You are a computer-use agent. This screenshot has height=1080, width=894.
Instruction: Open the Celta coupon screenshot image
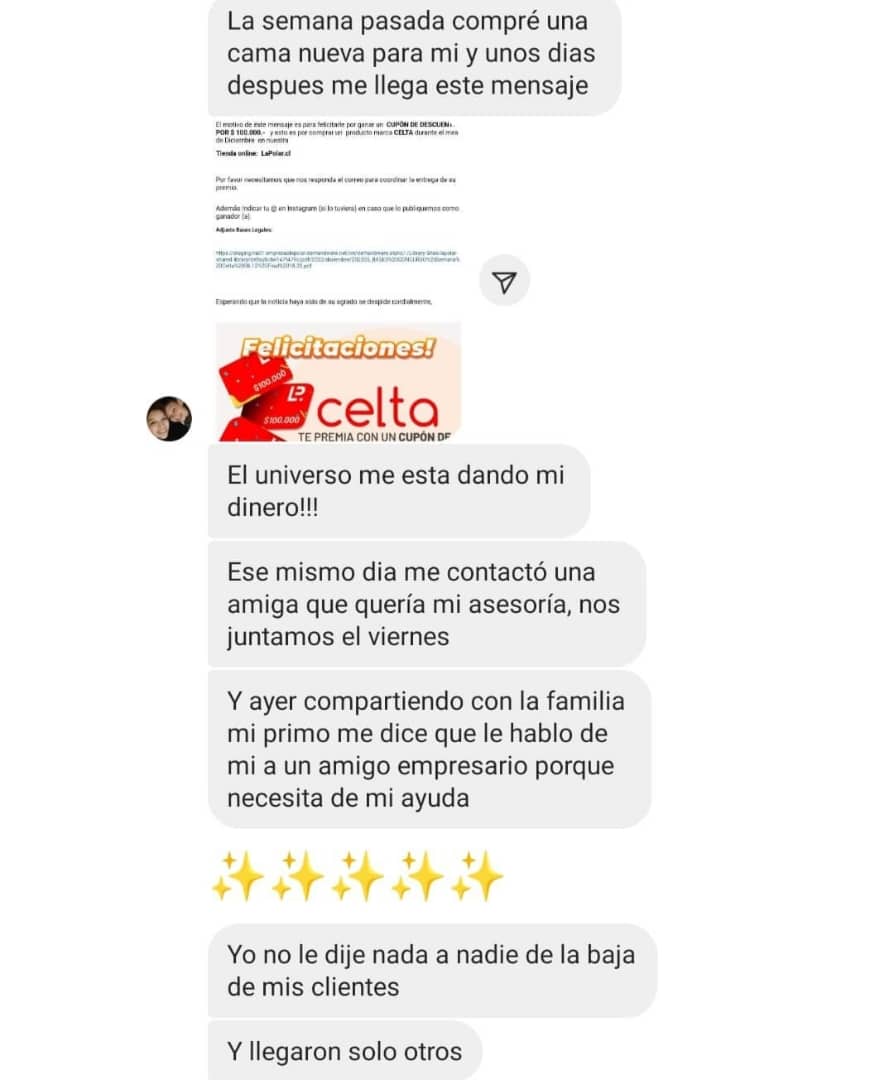337,280
